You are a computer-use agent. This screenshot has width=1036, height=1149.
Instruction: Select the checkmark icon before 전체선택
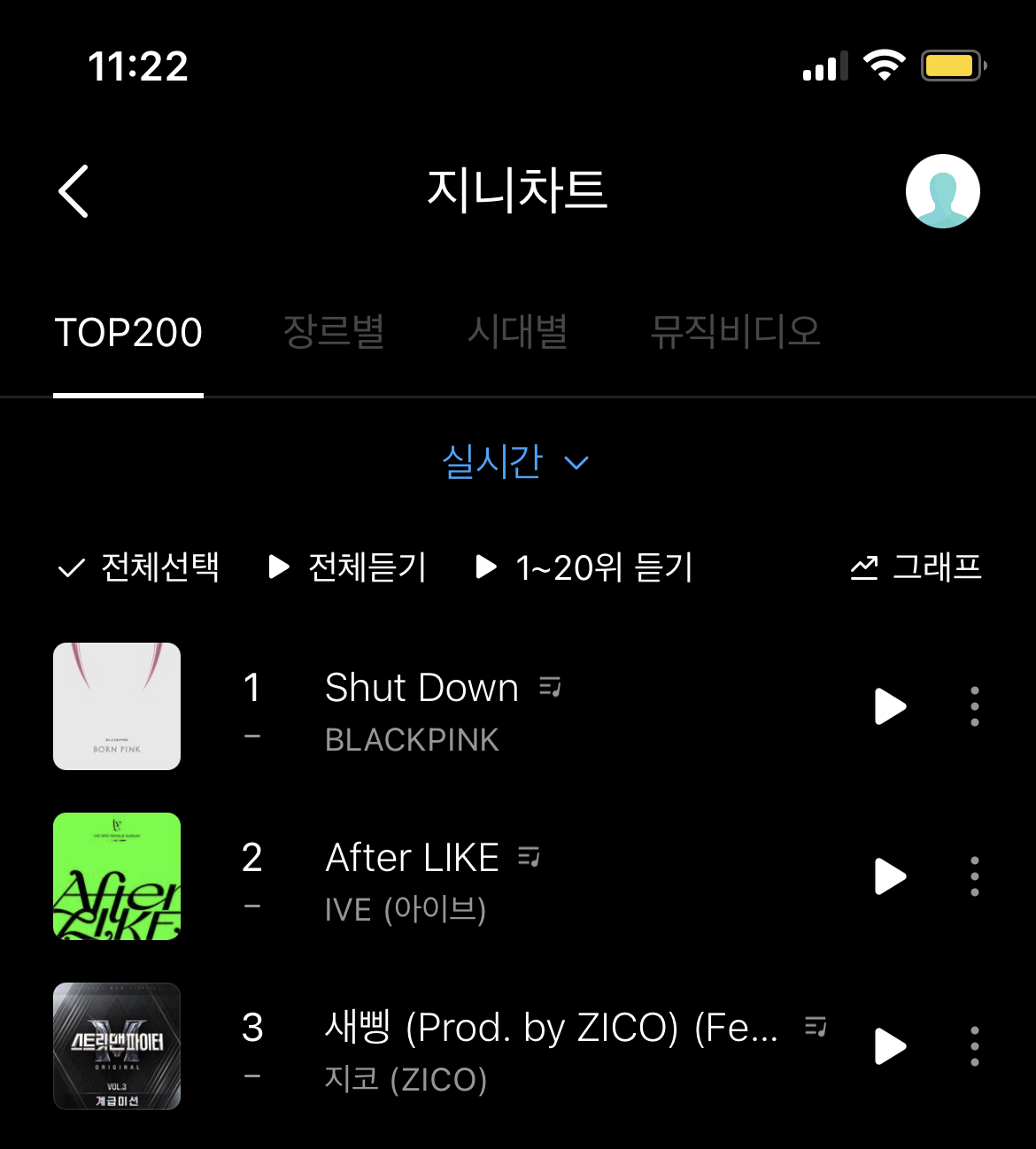[x=69, y=568]
